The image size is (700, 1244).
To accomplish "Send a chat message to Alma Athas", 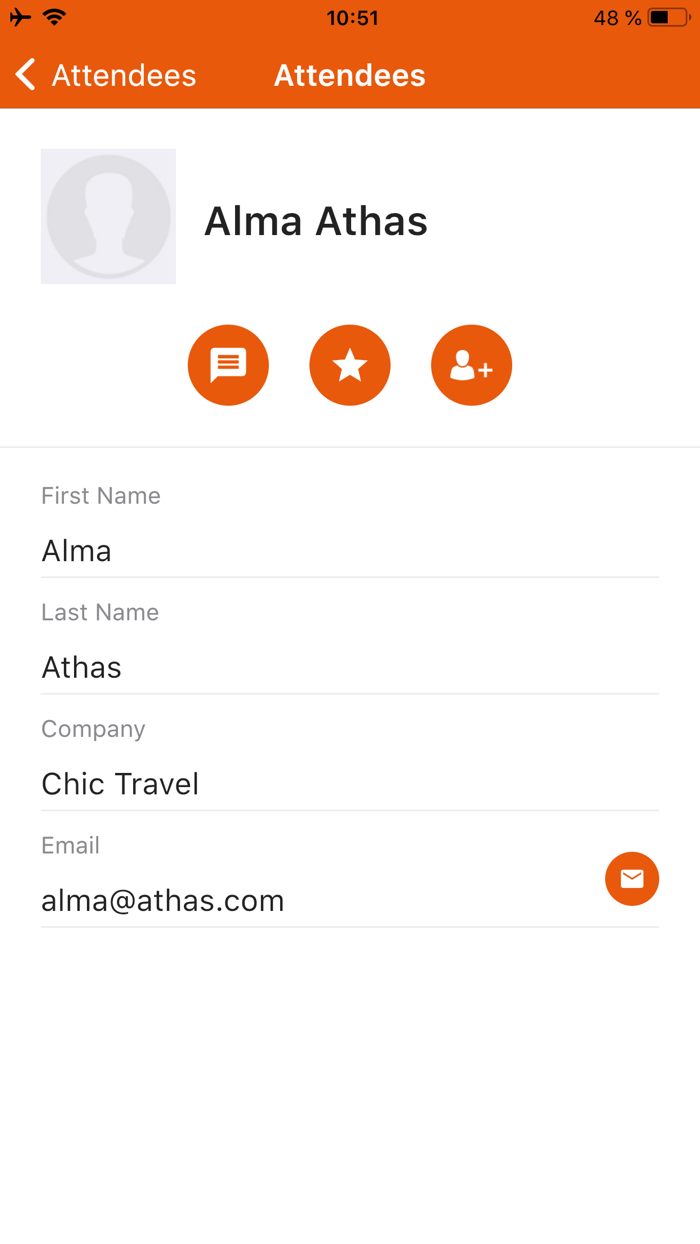I will coord(228,365).
